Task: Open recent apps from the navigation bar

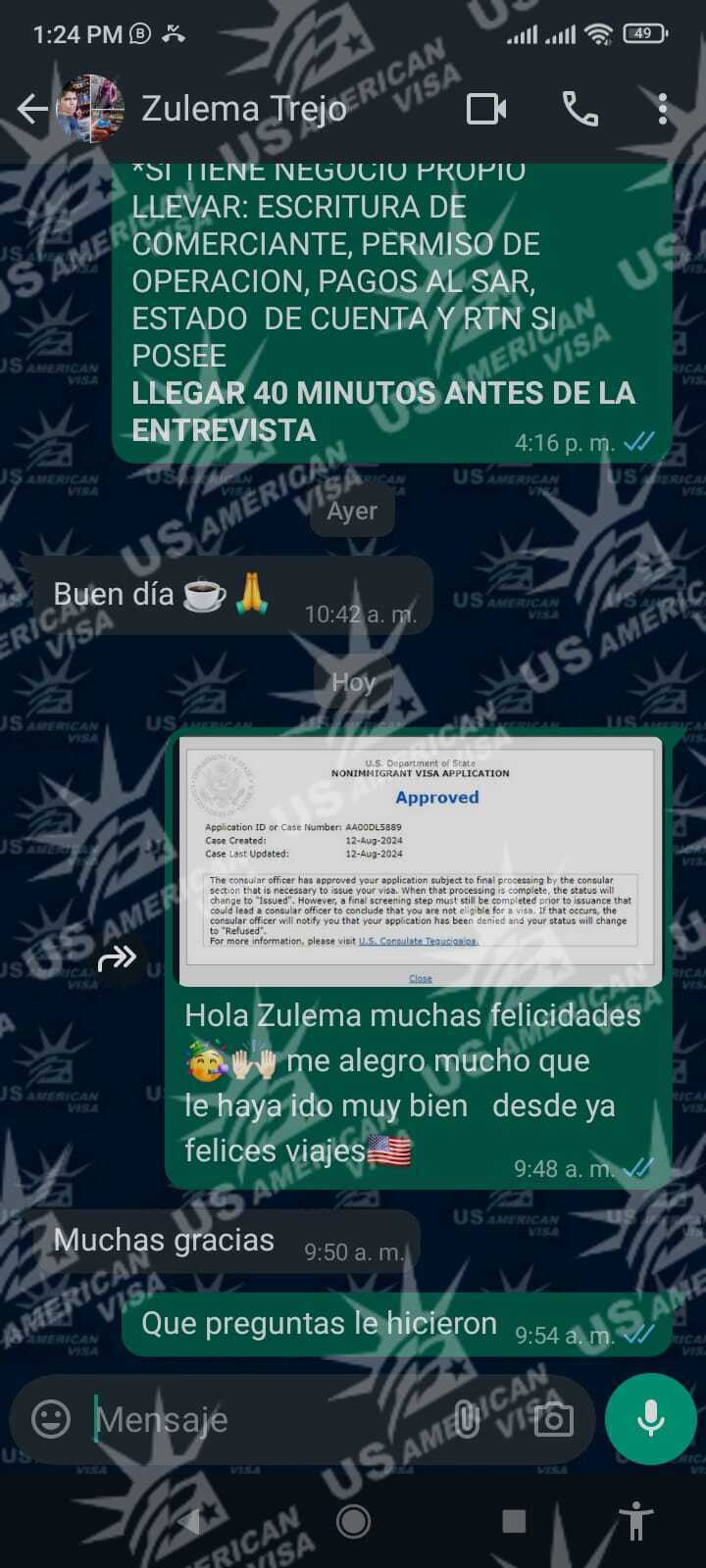Action: tap(514, 1521)
